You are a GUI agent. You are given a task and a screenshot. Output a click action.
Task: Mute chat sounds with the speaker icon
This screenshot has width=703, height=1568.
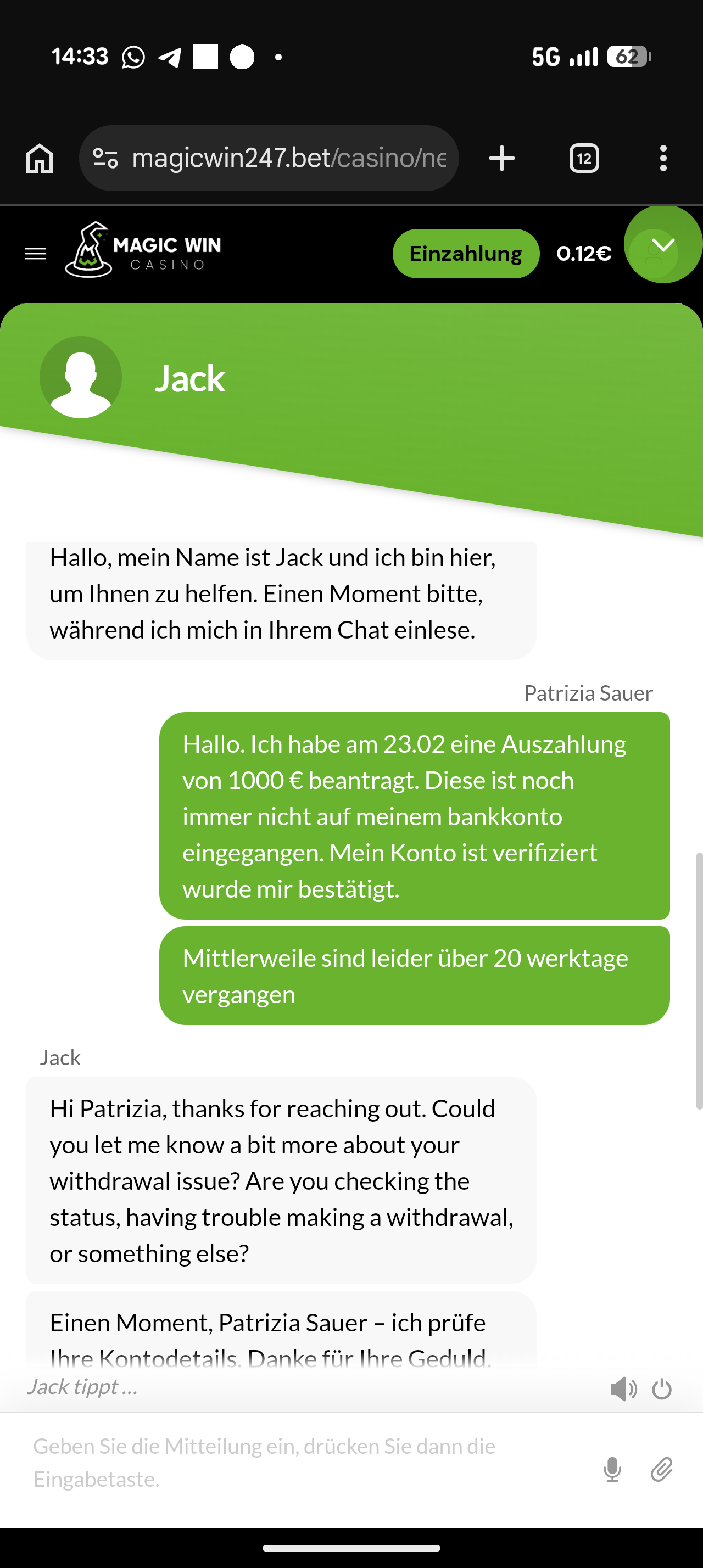click(x=623, y=1390)
